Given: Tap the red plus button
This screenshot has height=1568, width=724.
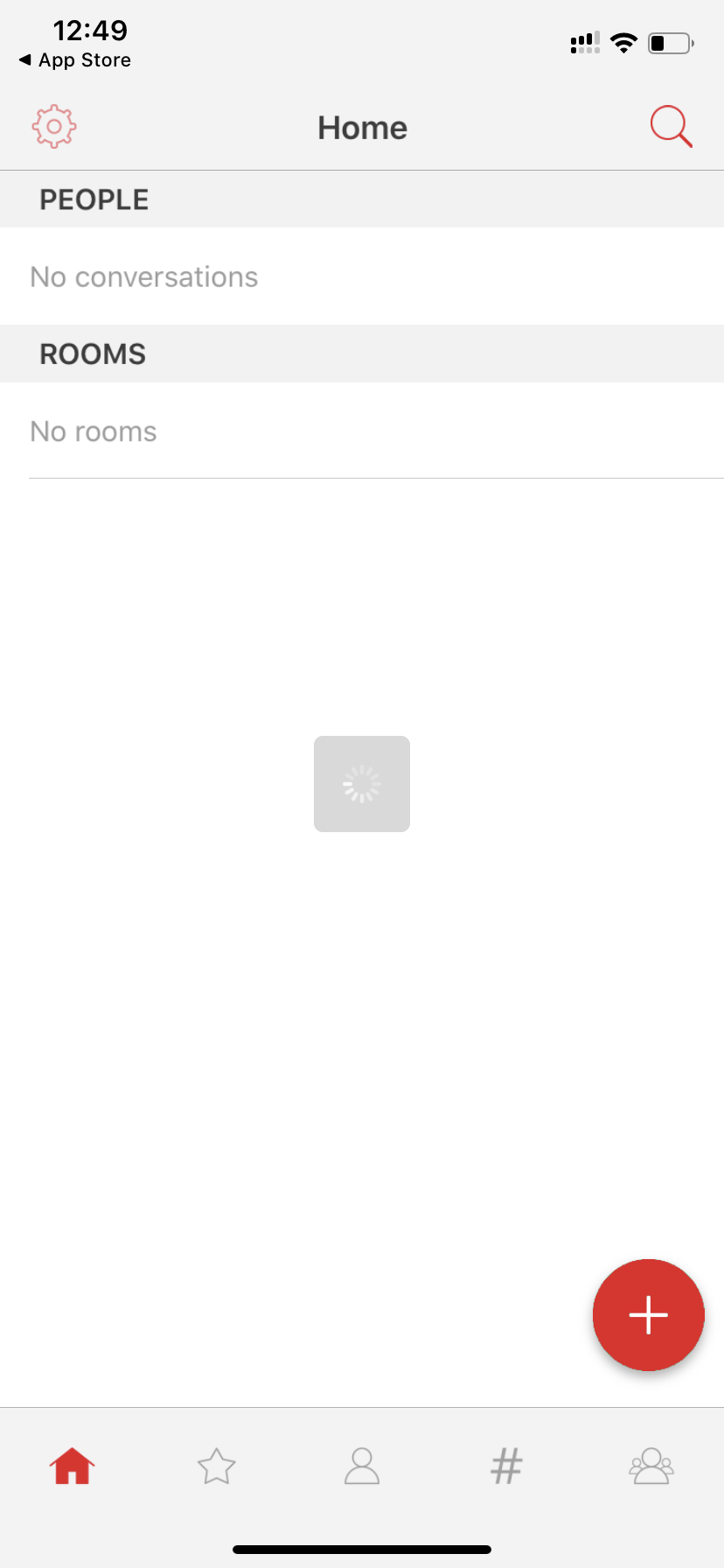Looking at the screenshot, I should tap(649, 1314).
